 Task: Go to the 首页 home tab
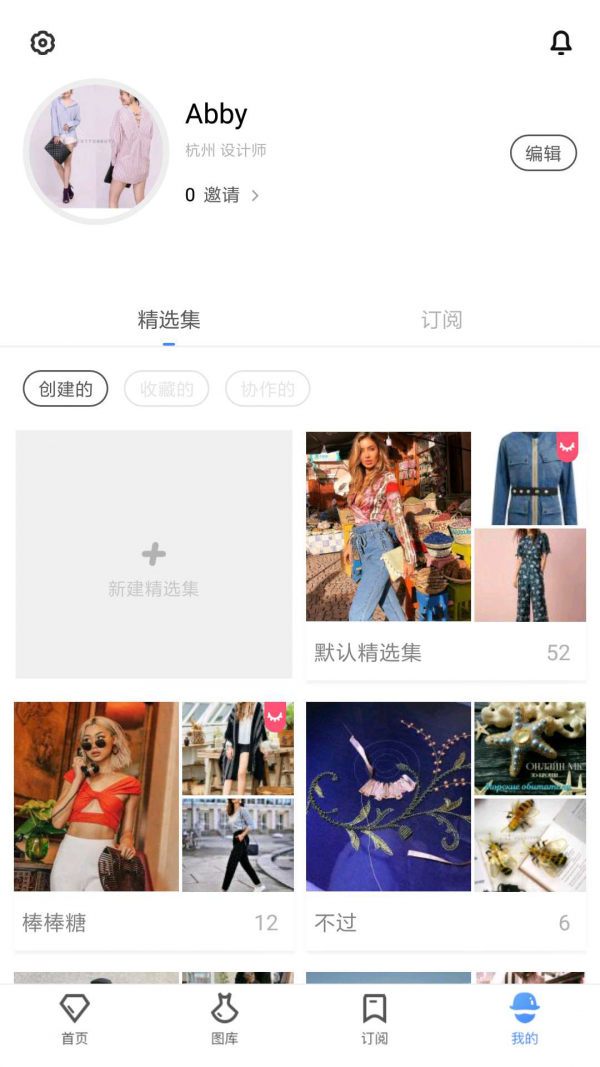[75, 1020]
